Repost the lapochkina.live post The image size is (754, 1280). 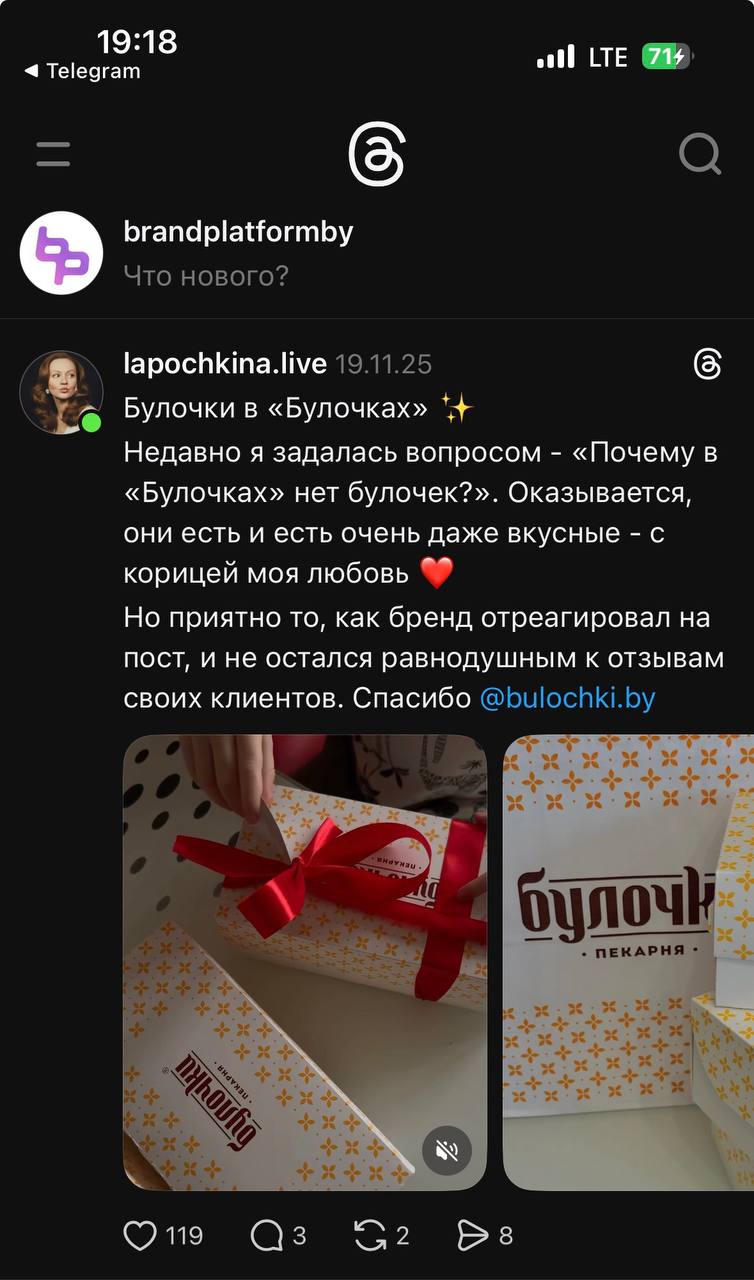(370, 1236)
